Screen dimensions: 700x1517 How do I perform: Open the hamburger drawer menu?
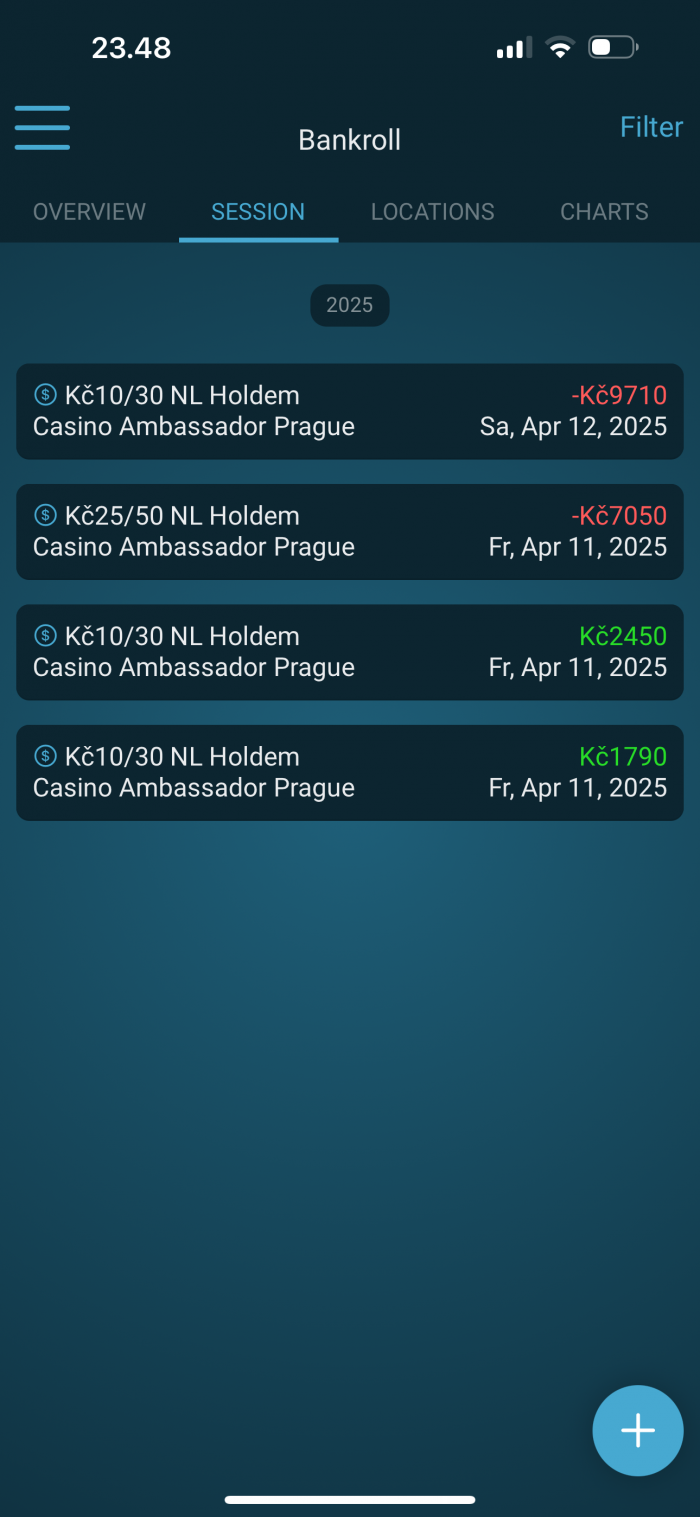click(42, 128)
